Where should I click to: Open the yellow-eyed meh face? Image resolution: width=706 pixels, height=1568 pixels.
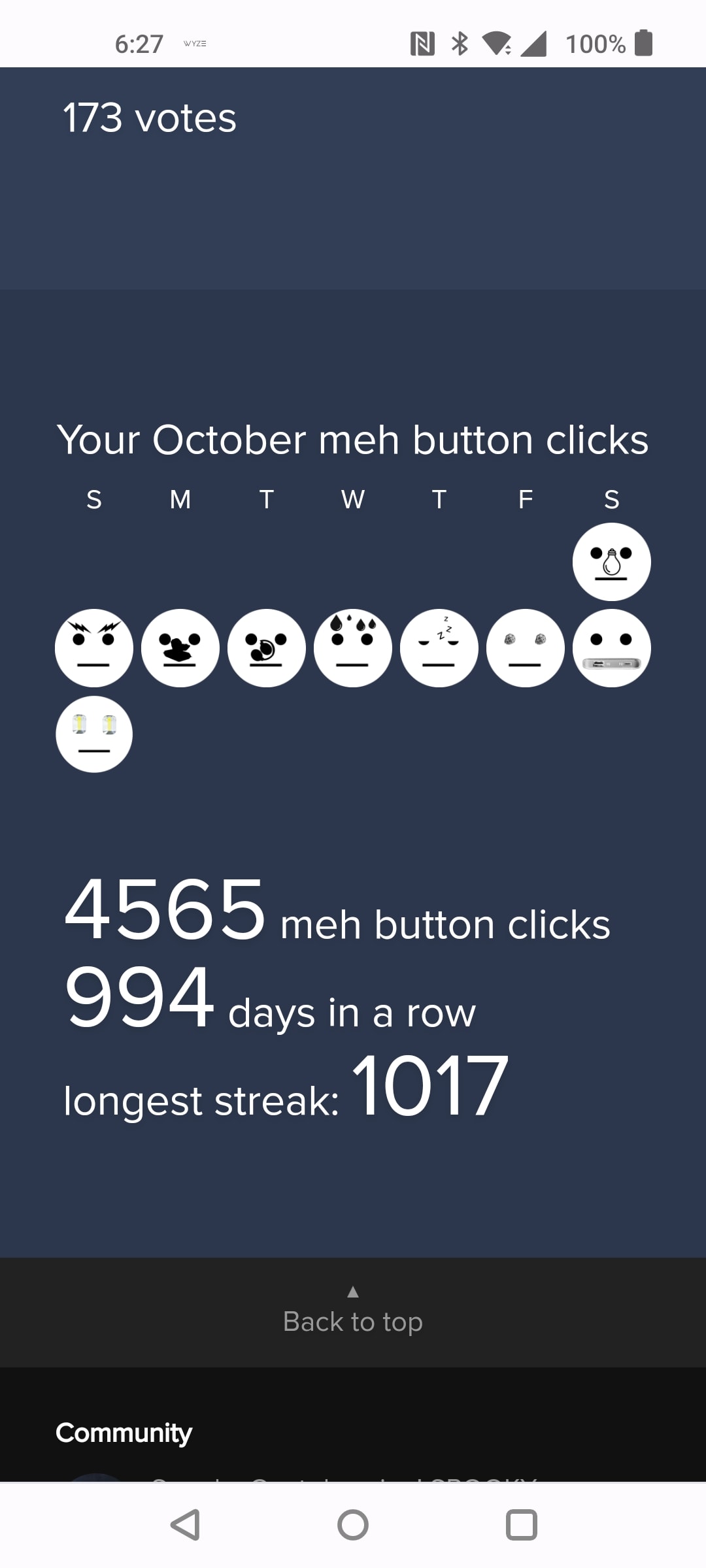click(x=94, y=734)
